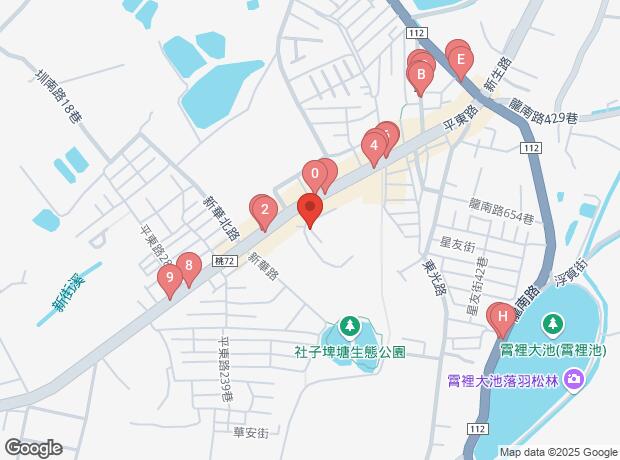This screenshot has height=460, width=620.
Task: Select map marker labeled 0
Action: point(314,174)
